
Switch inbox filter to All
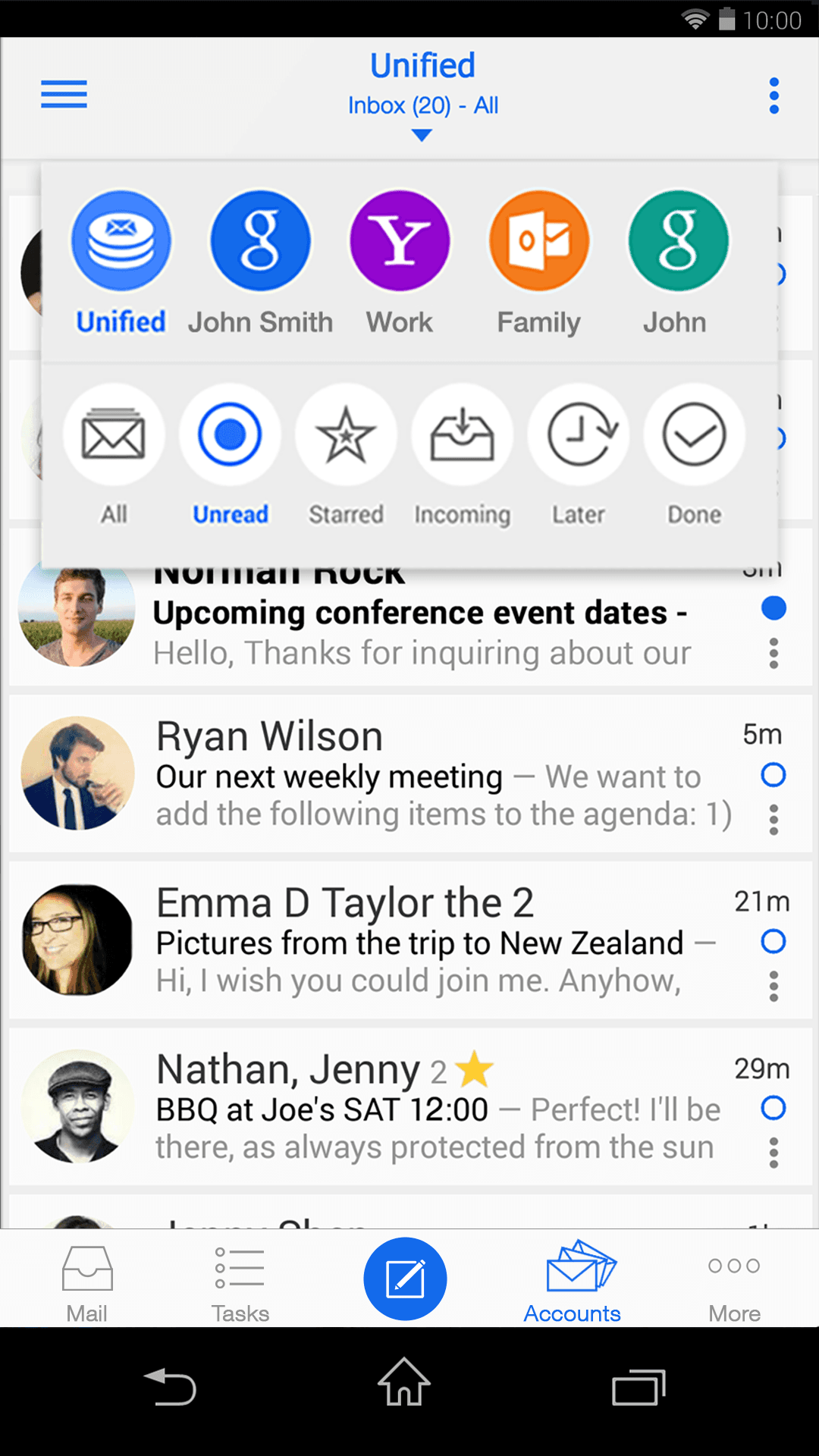tap(114, 435)
